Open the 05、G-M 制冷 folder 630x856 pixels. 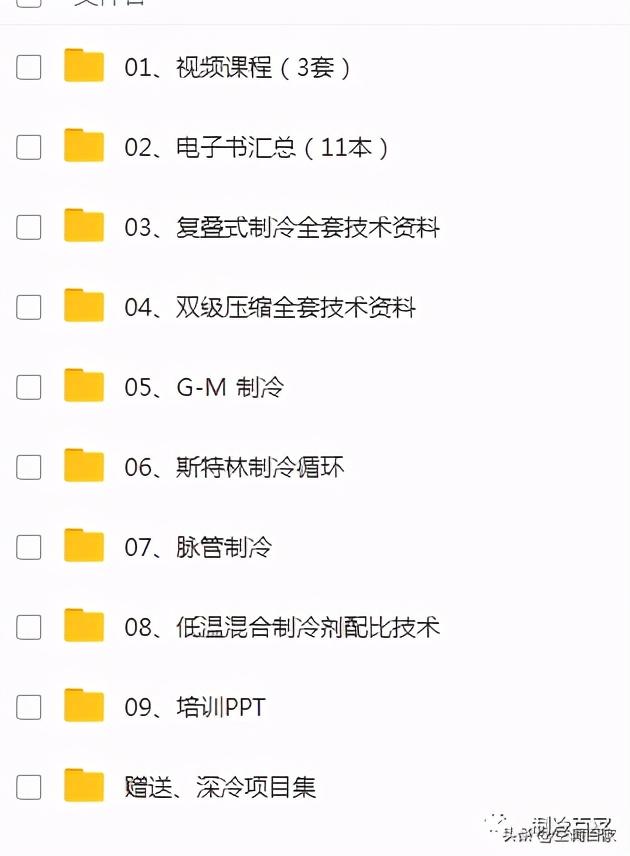click(x=204, y=388)
